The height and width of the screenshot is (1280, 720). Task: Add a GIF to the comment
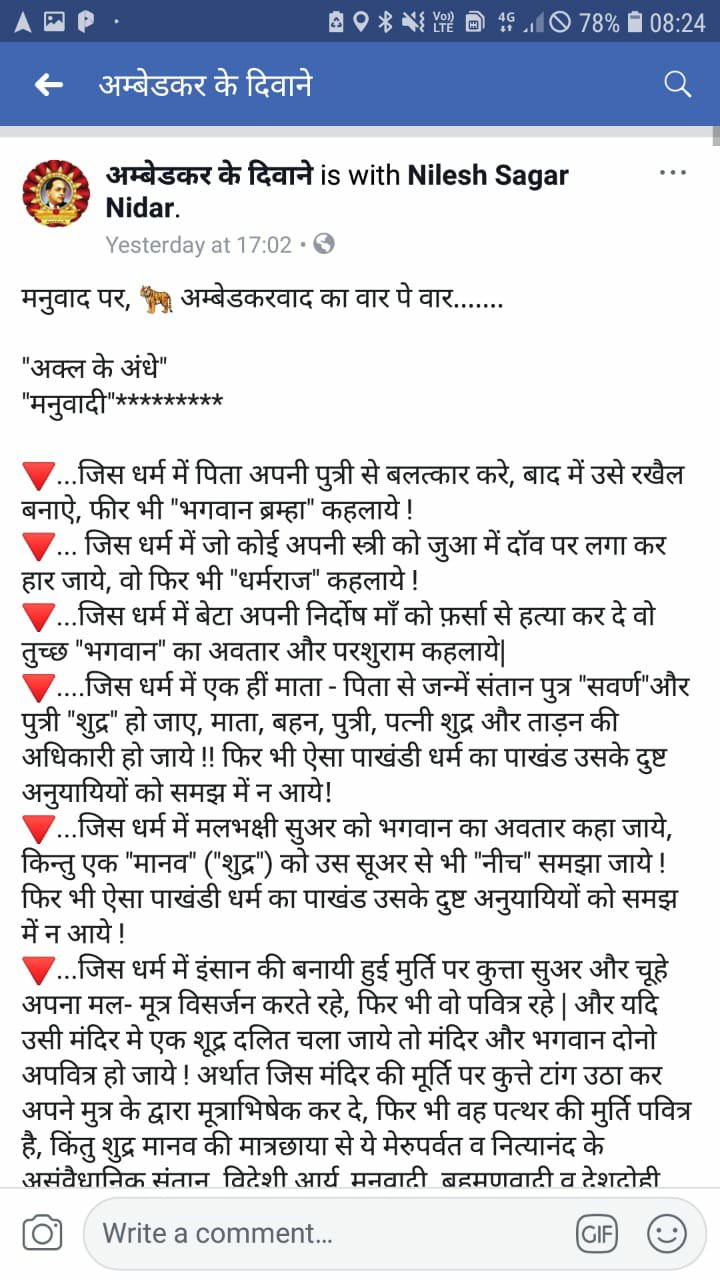[x=596, y=1234]
